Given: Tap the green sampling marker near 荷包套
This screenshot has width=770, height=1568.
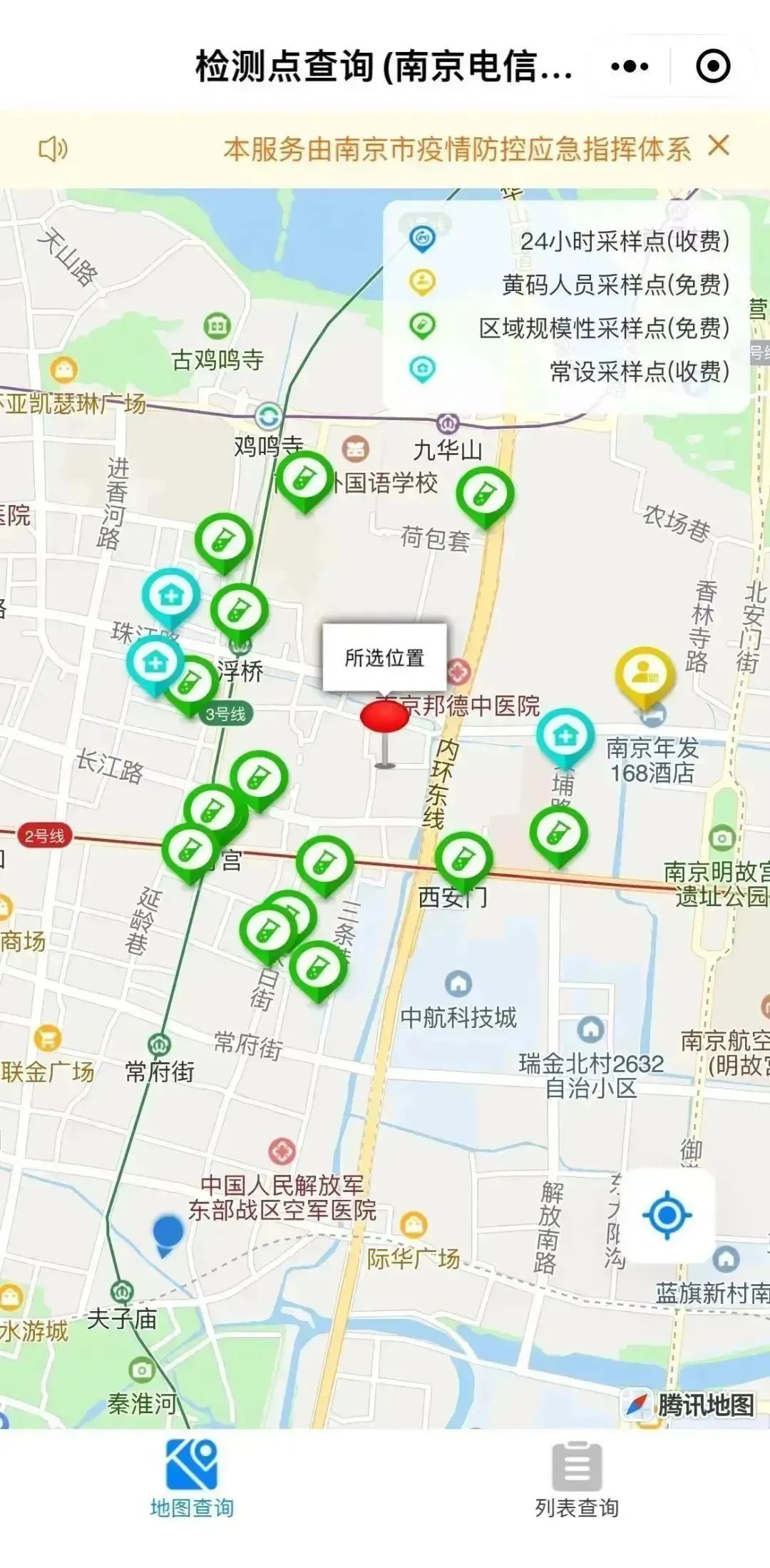Looking at the screenshot, I should (x=485, y=494).
